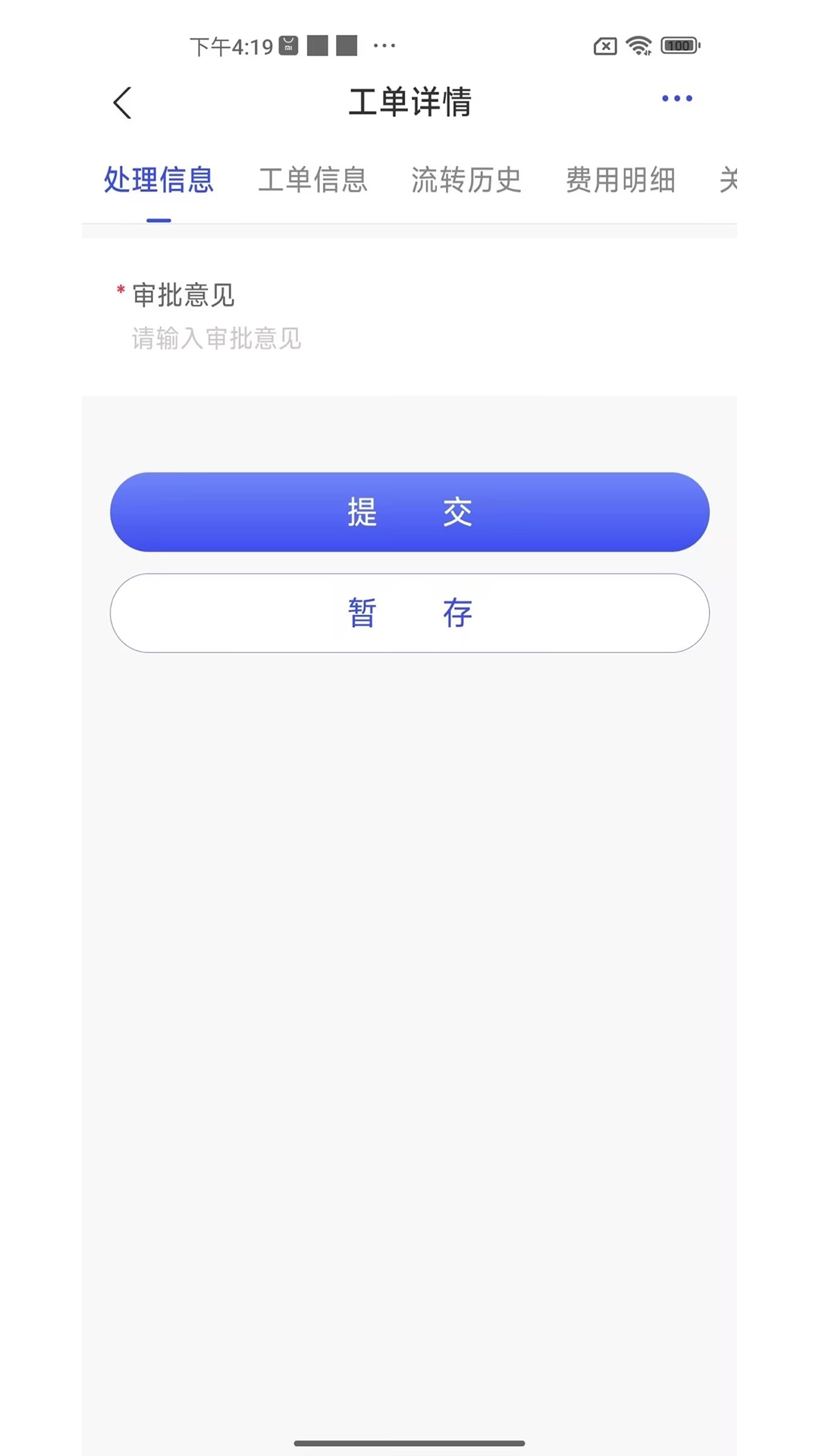Tap the SIM card error icon

(603, 46)
